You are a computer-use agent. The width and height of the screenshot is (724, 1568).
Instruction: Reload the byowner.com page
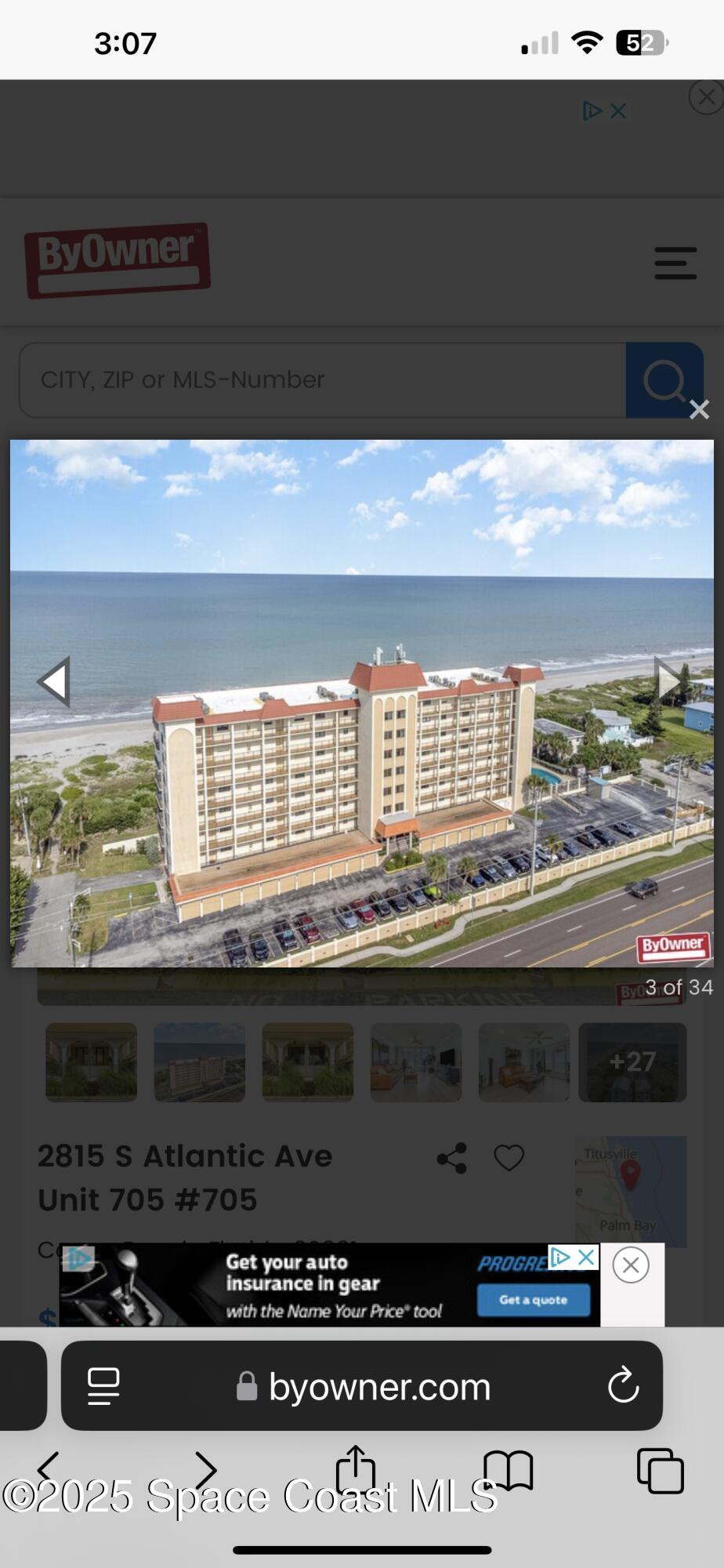[x=623, y=1385]
